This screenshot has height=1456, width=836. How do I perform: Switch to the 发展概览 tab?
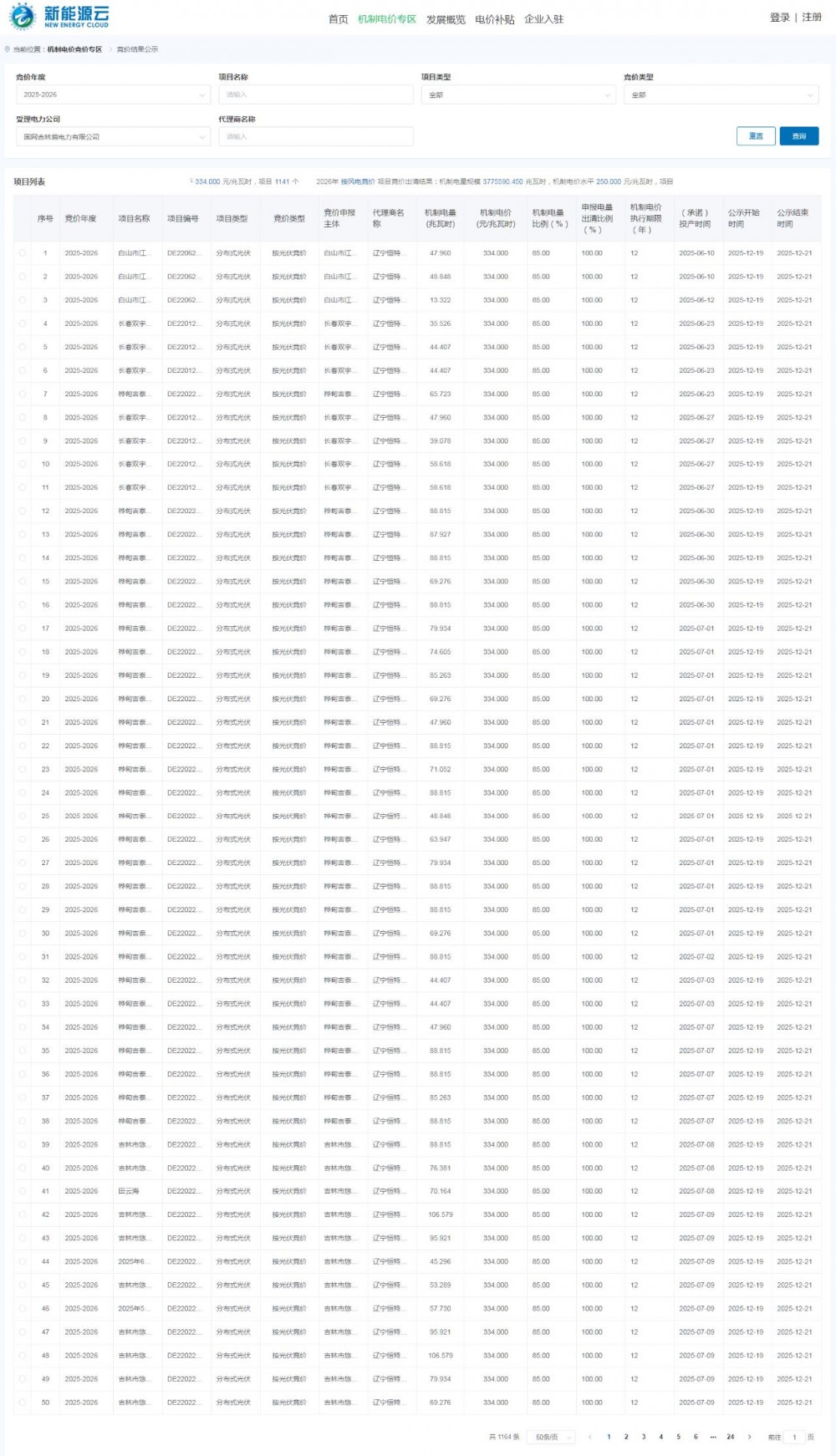pos(446,19)
